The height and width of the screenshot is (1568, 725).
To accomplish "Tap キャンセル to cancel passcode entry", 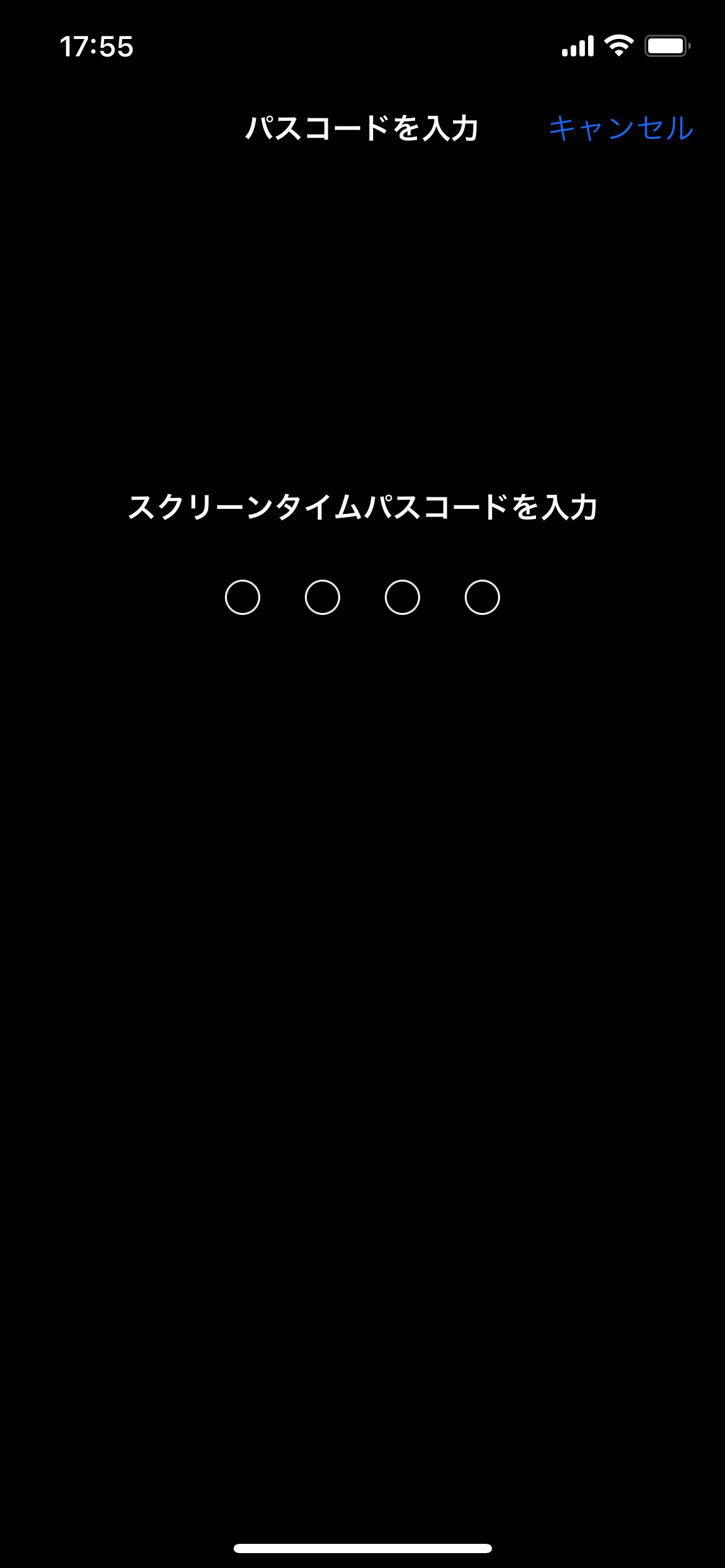I will 621,128.
